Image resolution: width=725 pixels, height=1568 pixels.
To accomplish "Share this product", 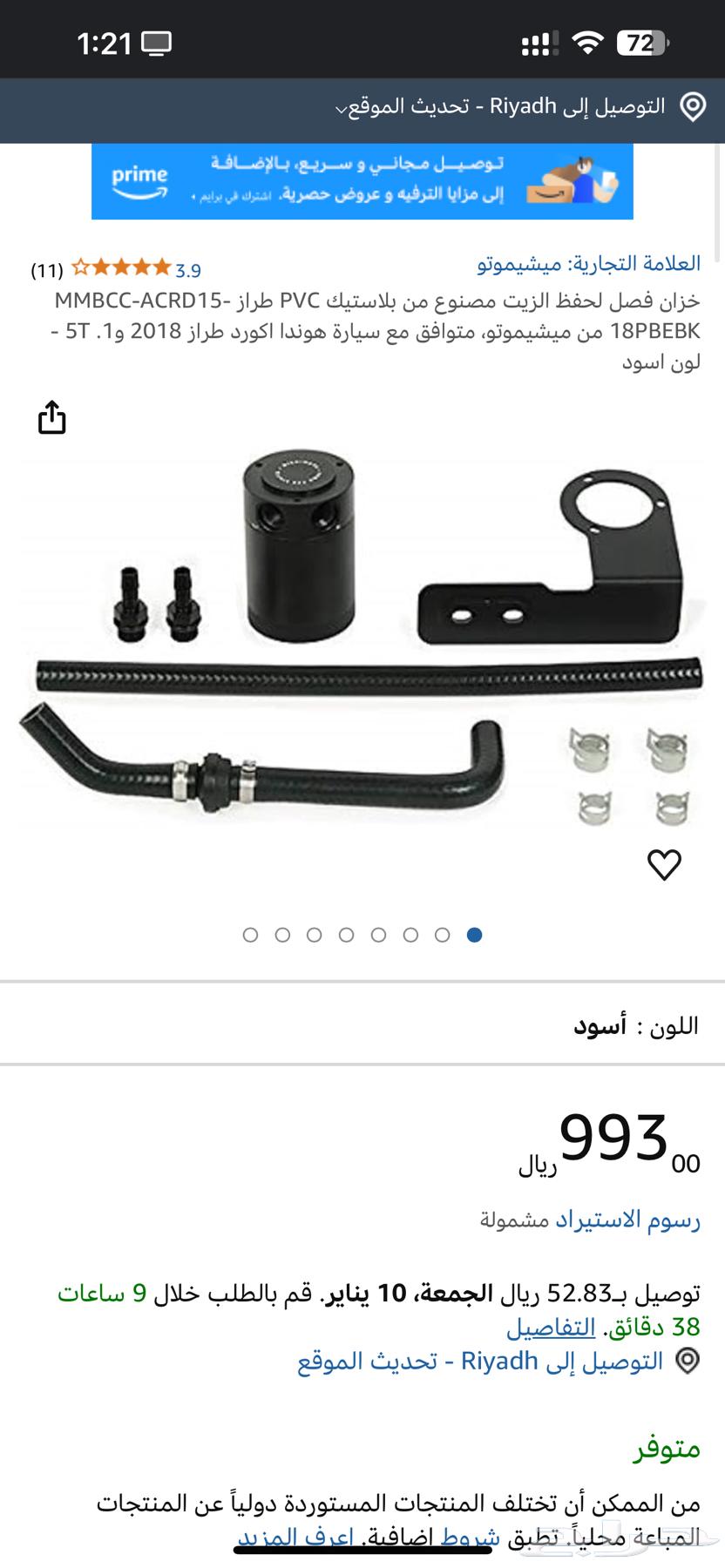I will pos(52,417).
